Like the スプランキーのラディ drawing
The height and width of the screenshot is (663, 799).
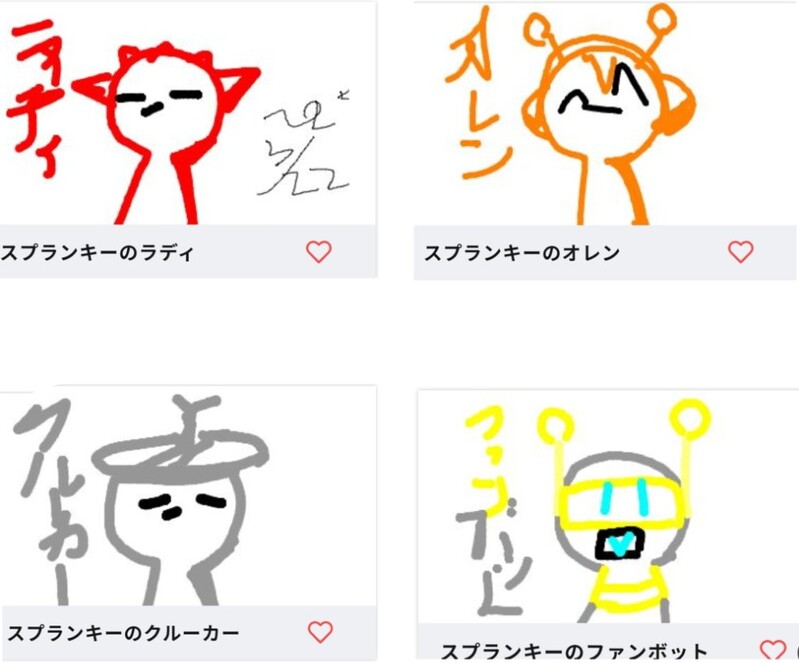point(318,252)
